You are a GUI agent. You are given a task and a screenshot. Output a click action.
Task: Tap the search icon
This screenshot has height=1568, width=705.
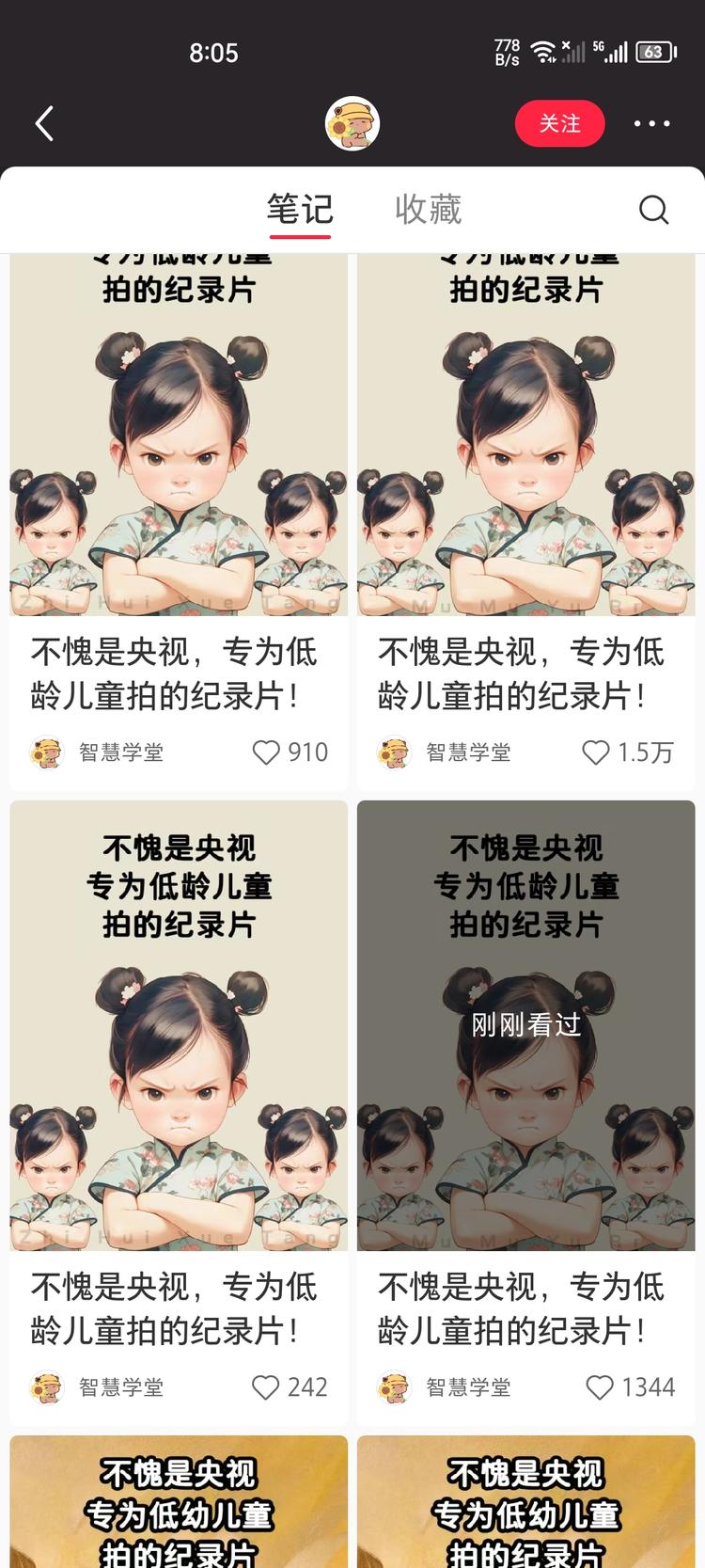click(654, 210)
